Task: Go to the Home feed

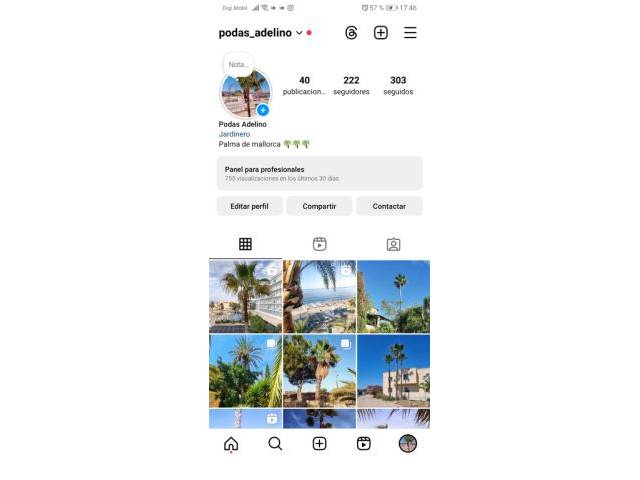Action: point(231,444)
